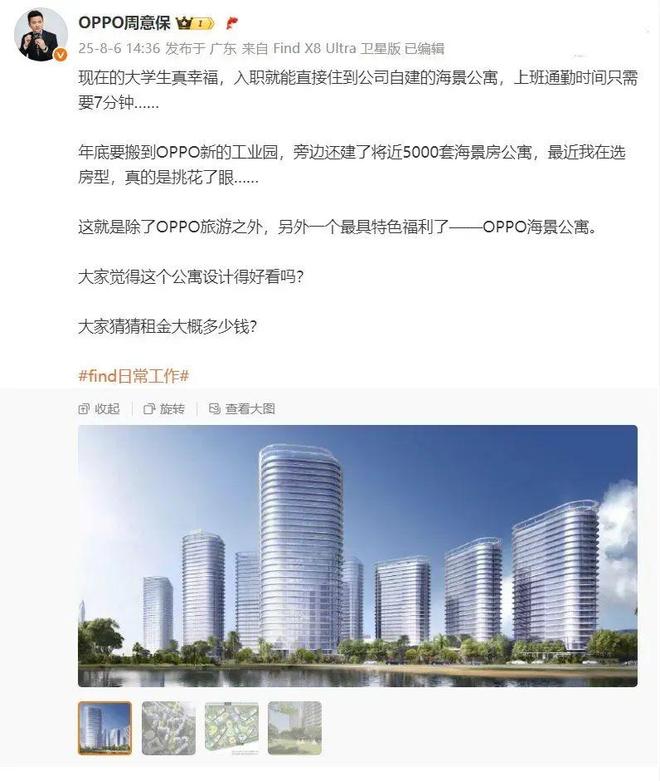The width and height of the screenshot is (660, 781).
Task: Select the fourth thumbnail in the strip
Action: pyautogui.click(x=295, y=727)
